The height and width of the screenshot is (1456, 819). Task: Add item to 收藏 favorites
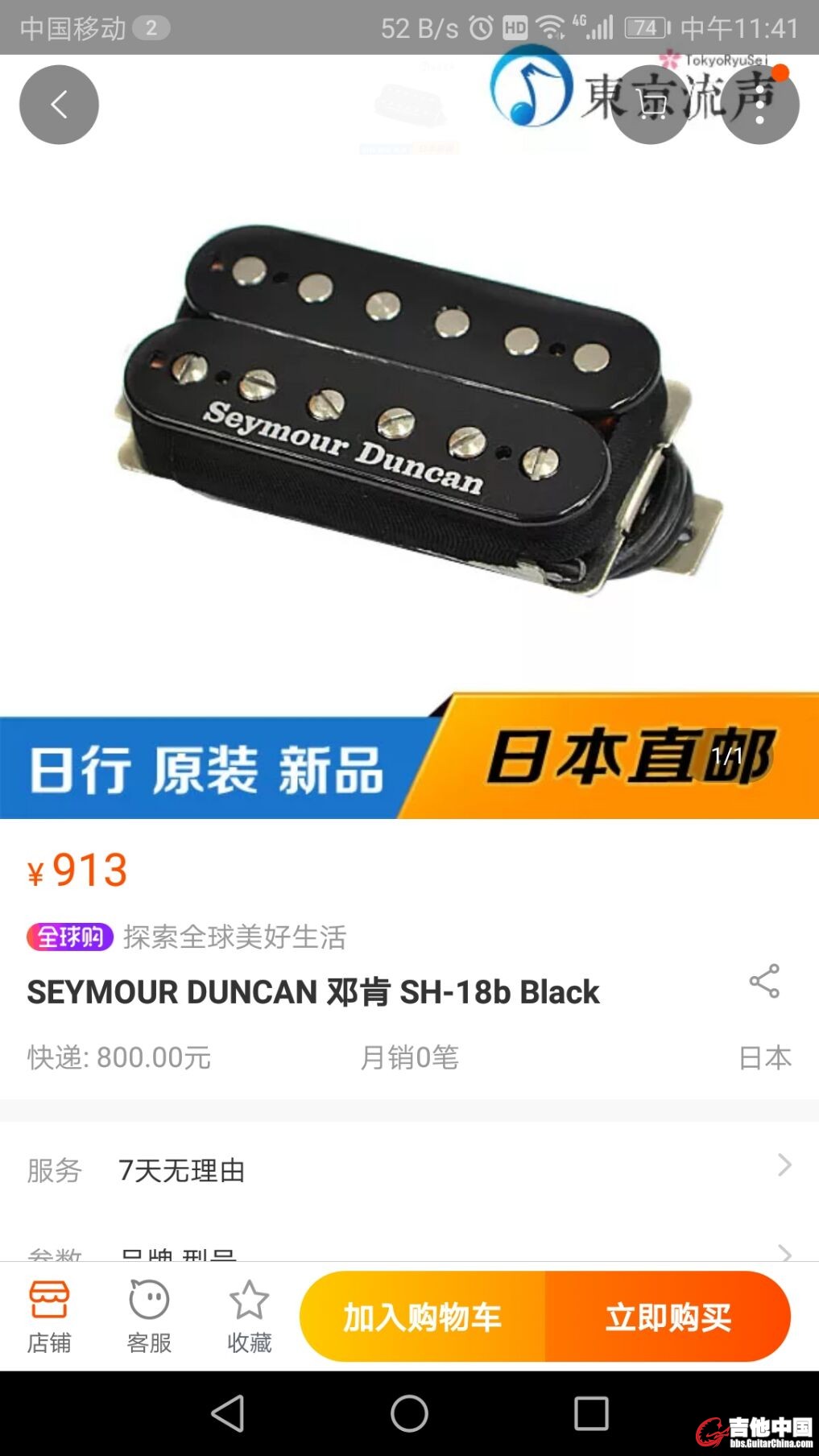(x=249, y=1317)
